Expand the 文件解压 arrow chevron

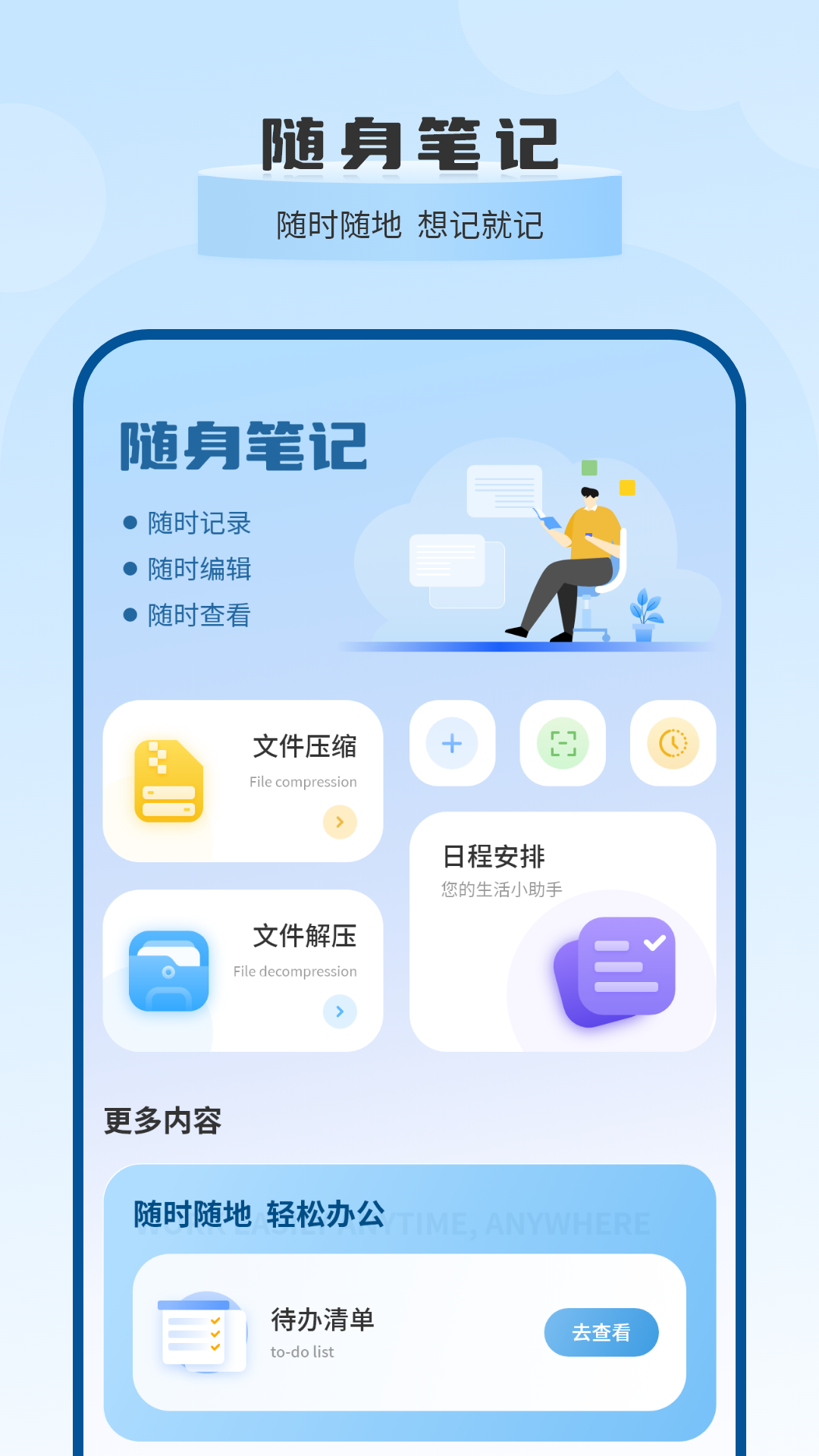click(341, 1012)
